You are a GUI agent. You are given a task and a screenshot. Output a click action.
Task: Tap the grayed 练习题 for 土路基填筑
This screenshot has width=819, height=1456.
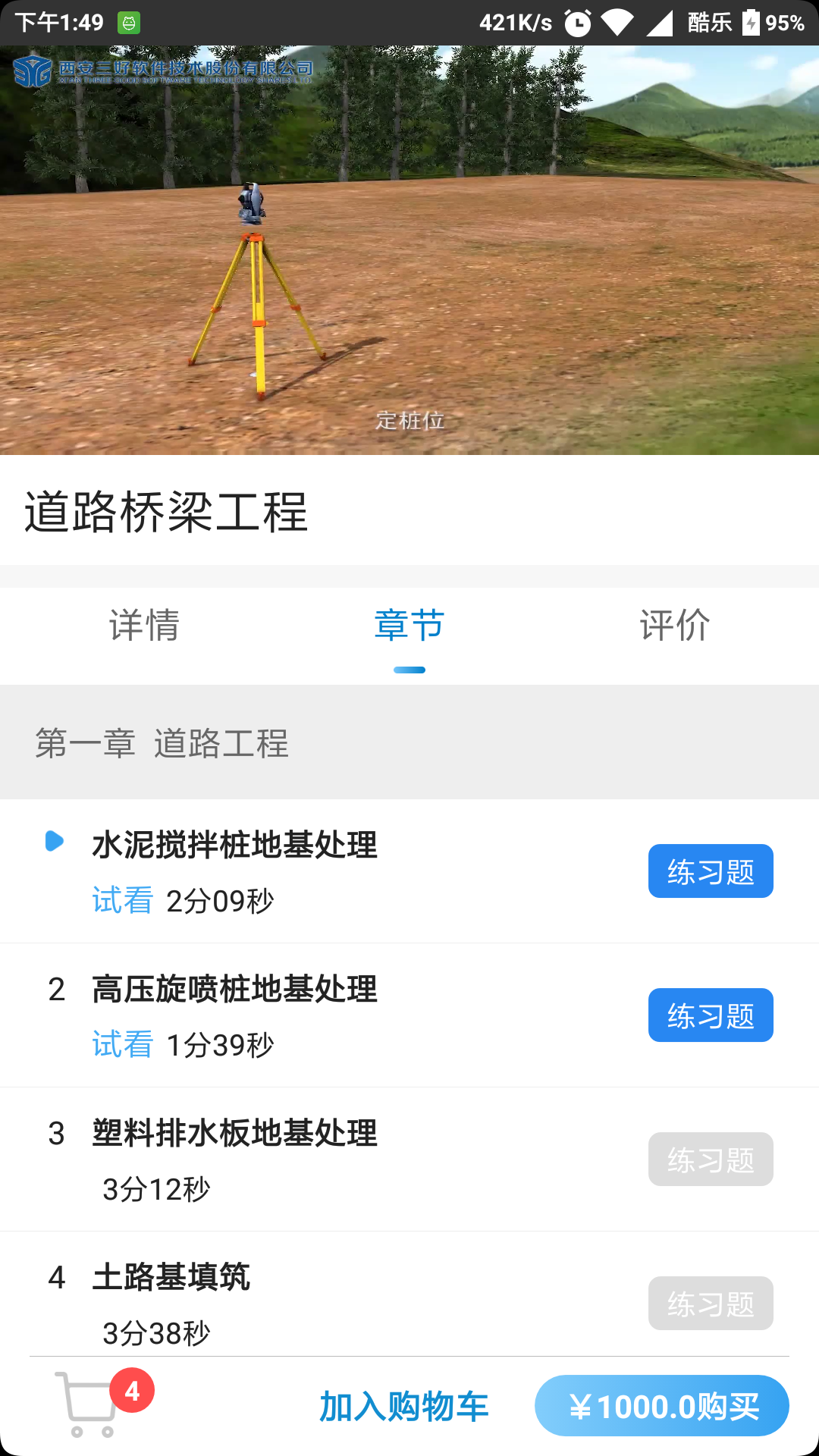(710, 1303)
